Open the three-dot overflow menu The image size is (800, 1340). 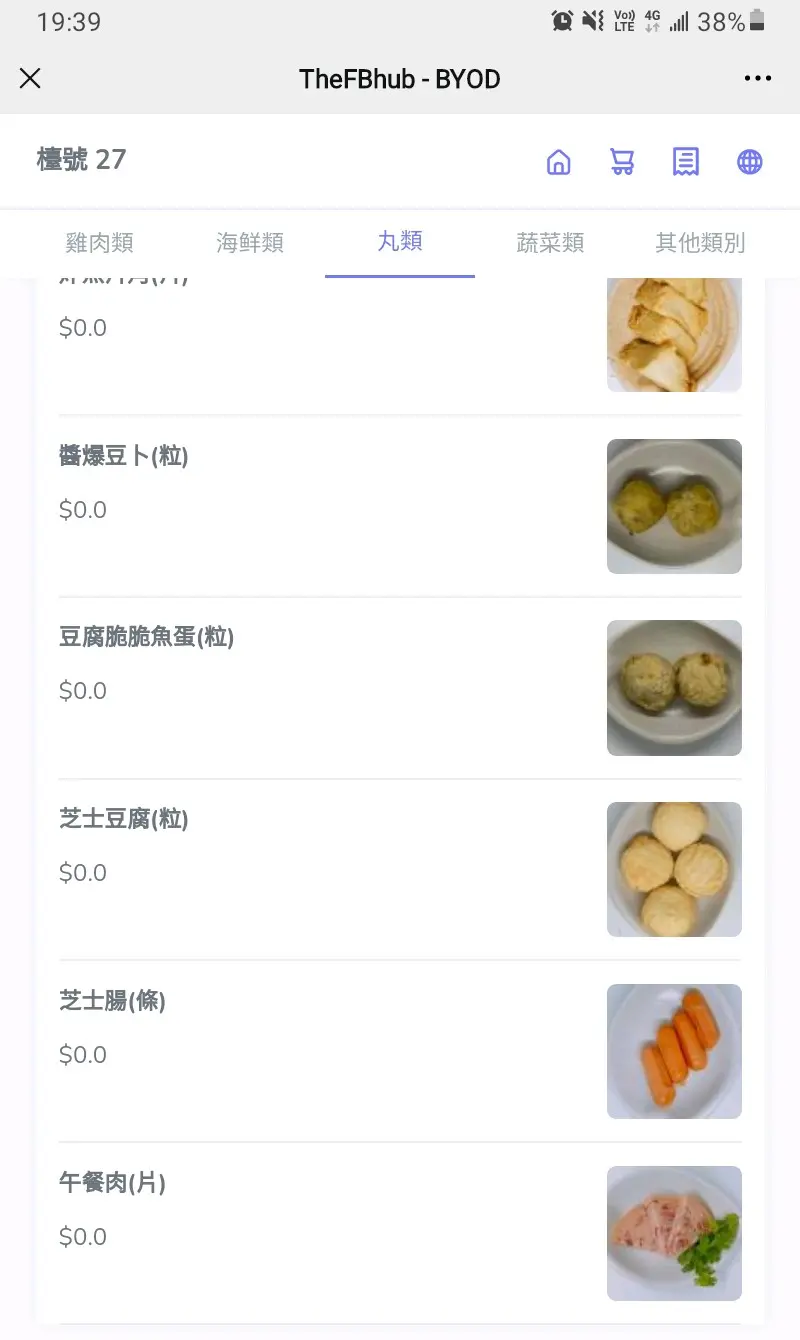757,79
